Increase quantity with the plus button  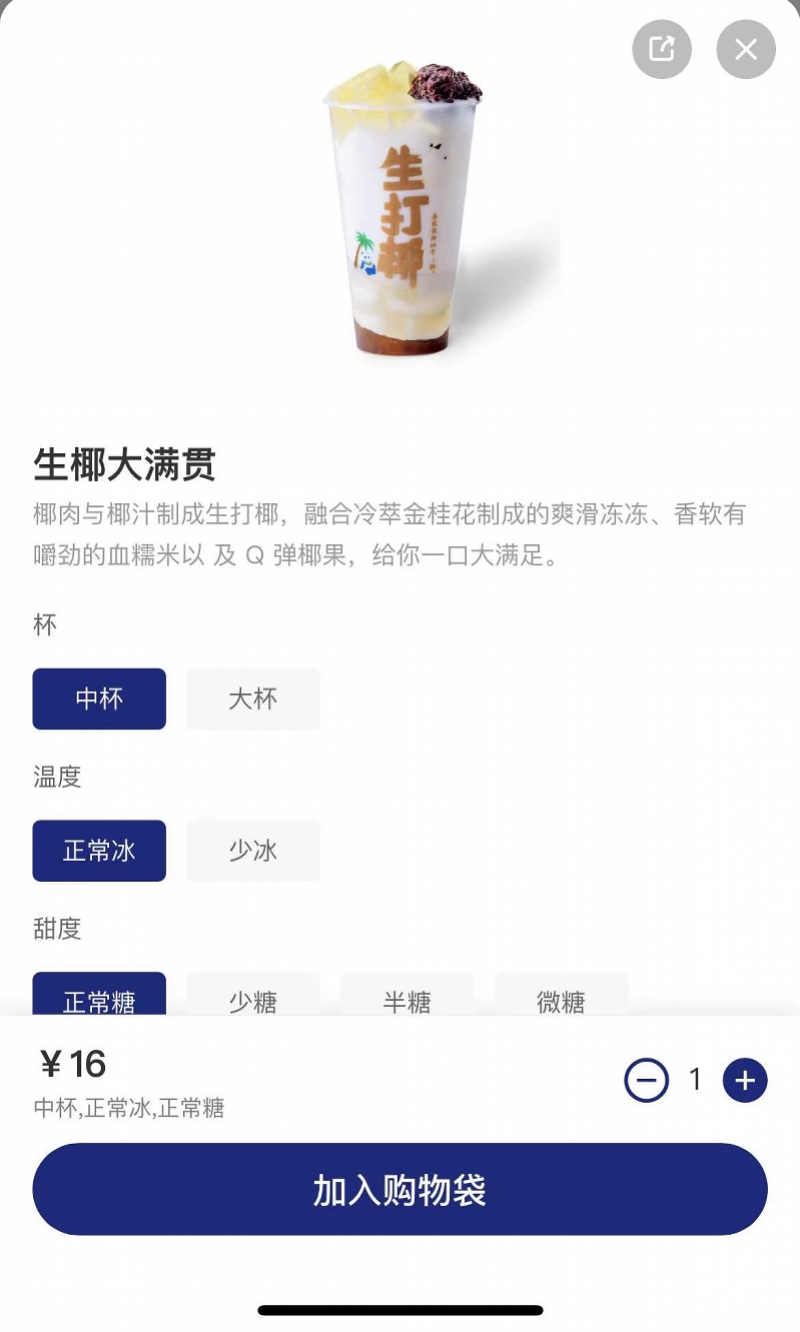tap(745, 1080)
